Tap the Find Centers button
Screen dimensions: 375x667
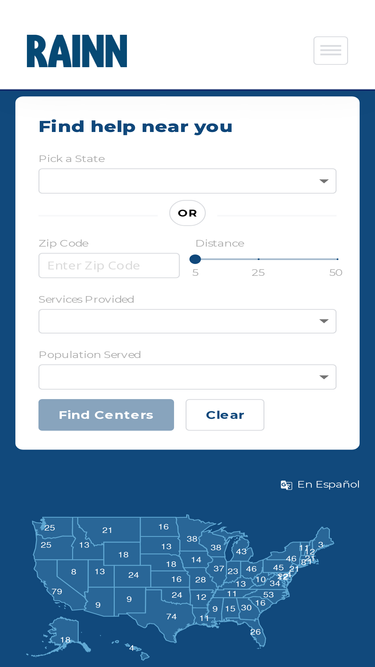106,415
